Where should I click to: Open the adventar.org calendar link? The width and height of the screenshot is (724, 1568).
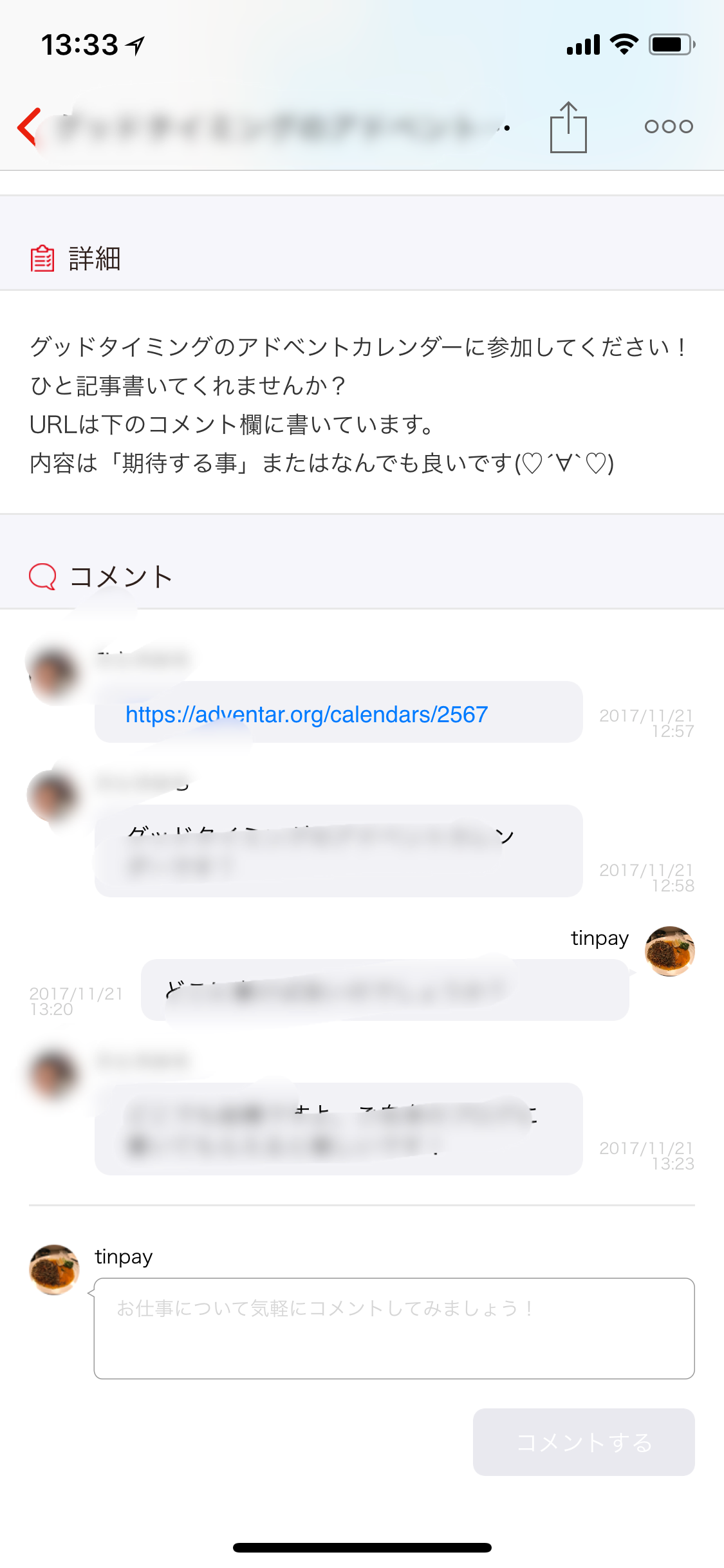click(x=306, y=714)
